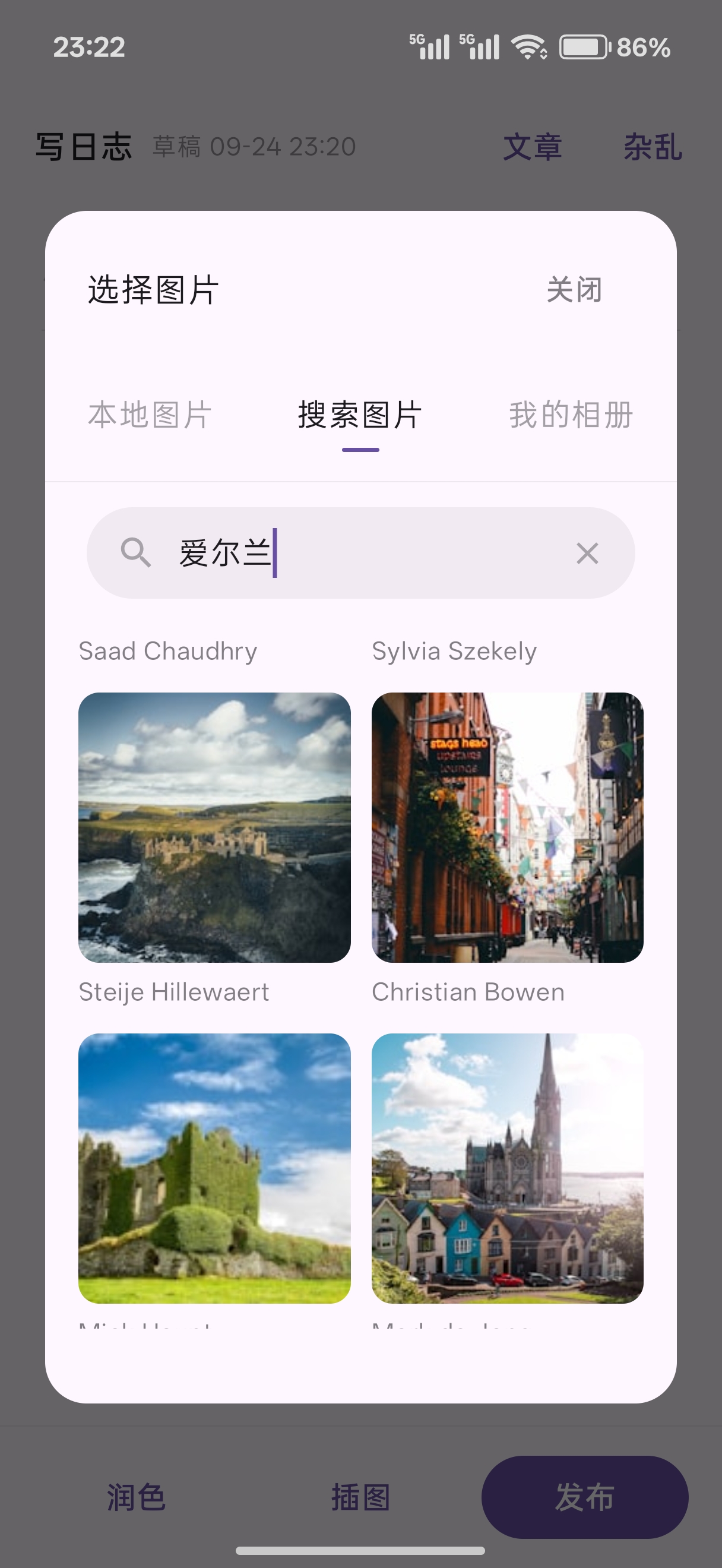Viewport: 722px width, 1568px height.
Task: Select the 搜索图片 tab
Action: point(360,415)
